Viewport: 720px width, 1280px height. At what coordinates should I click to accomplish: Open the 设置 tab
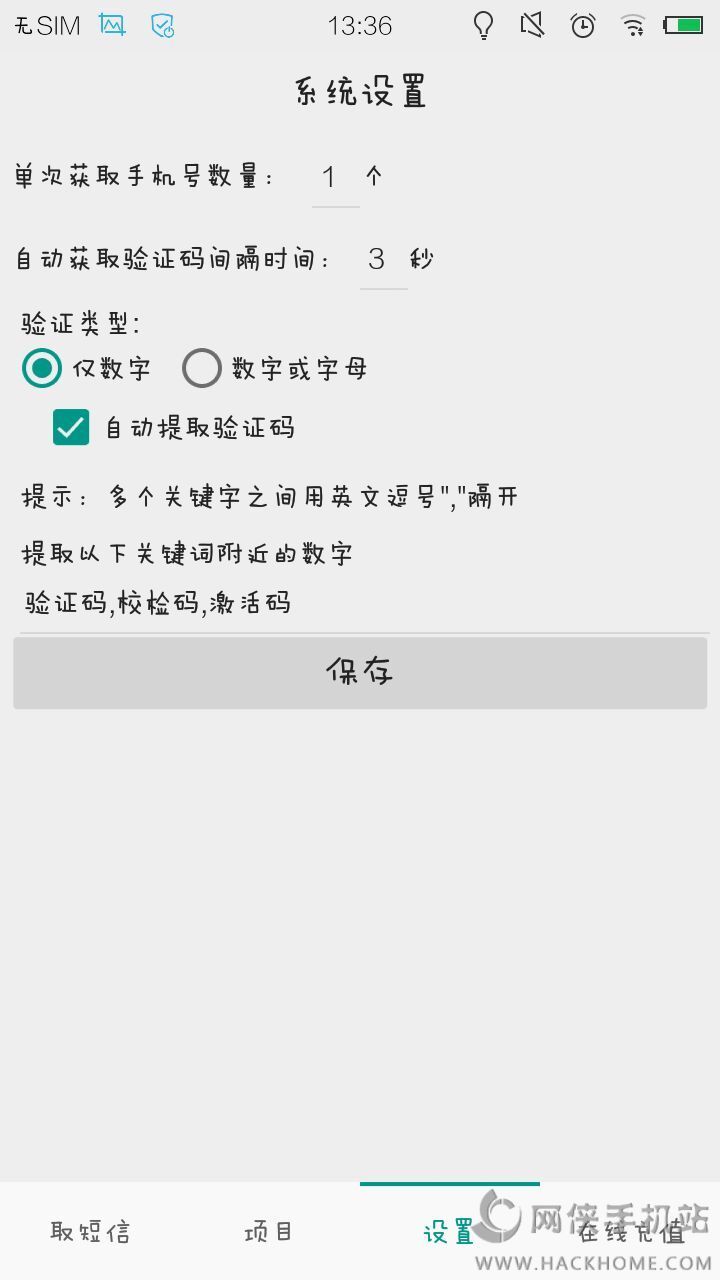(449, 1232)
